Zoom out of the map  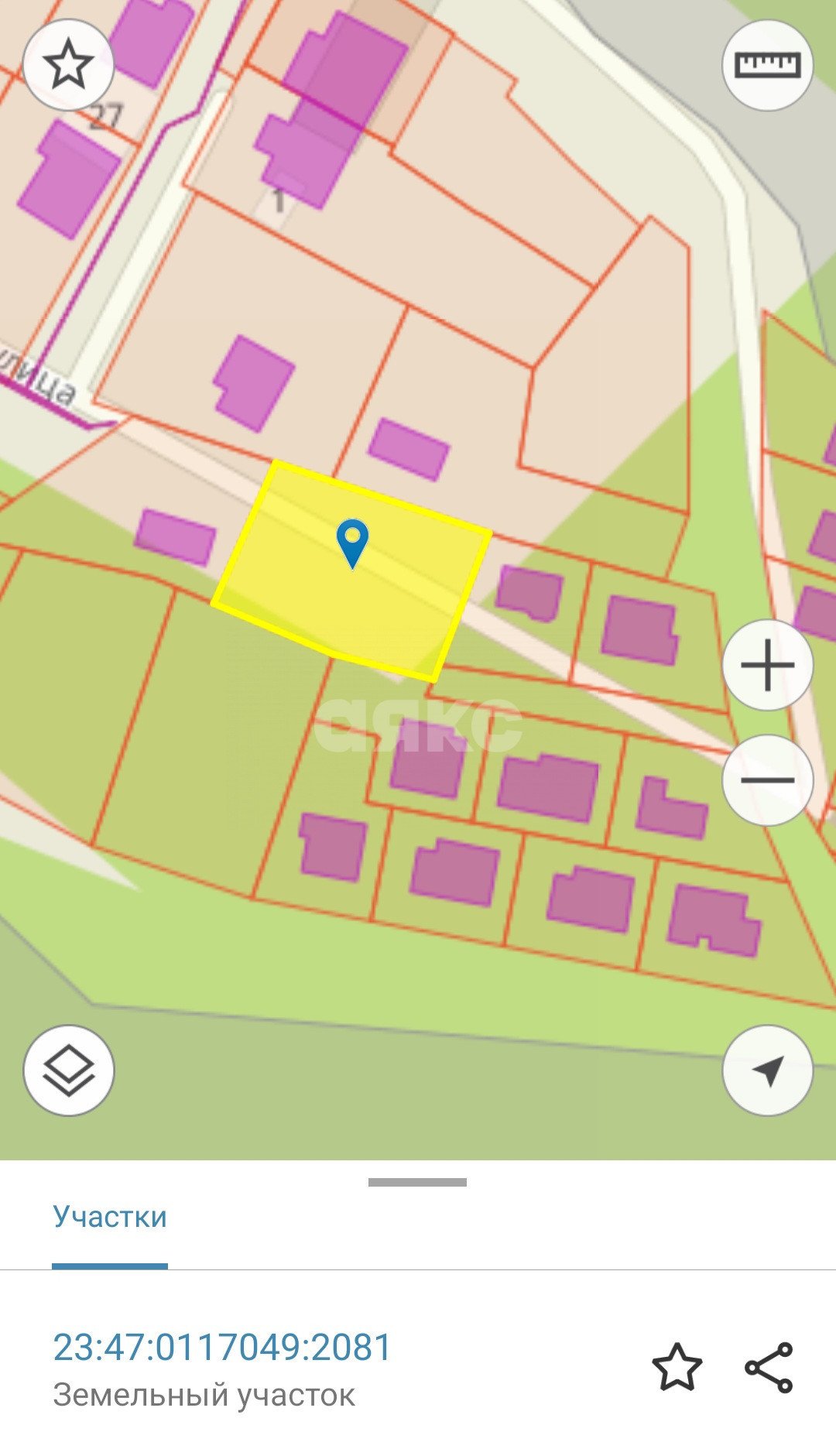click(x=767, y=779)
